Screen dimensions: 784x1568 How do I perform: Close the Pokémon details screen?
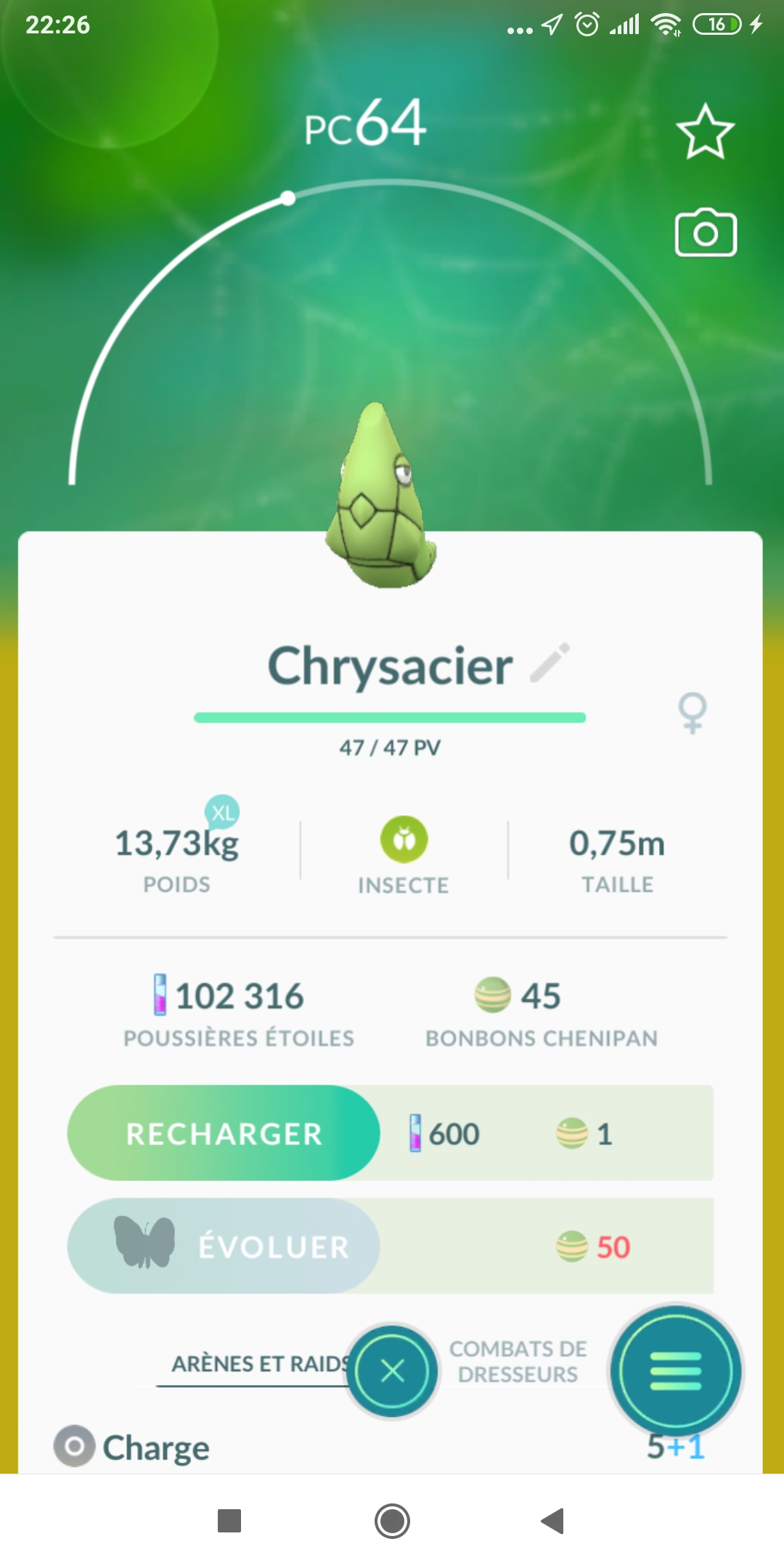pos(393,1371)
